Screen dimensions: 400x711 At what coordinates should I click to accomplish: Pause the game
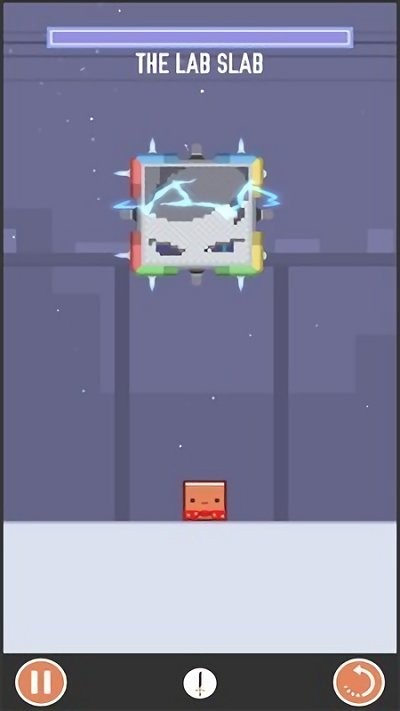41,682
